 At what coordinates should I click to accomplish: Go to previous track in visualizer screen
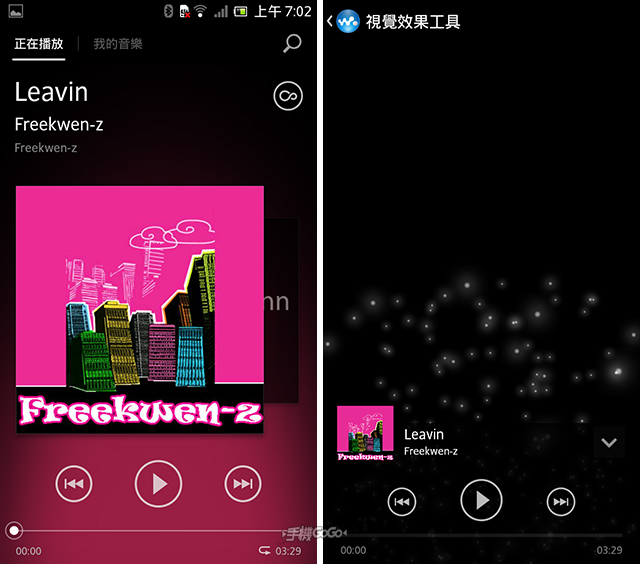pos(401,501)
